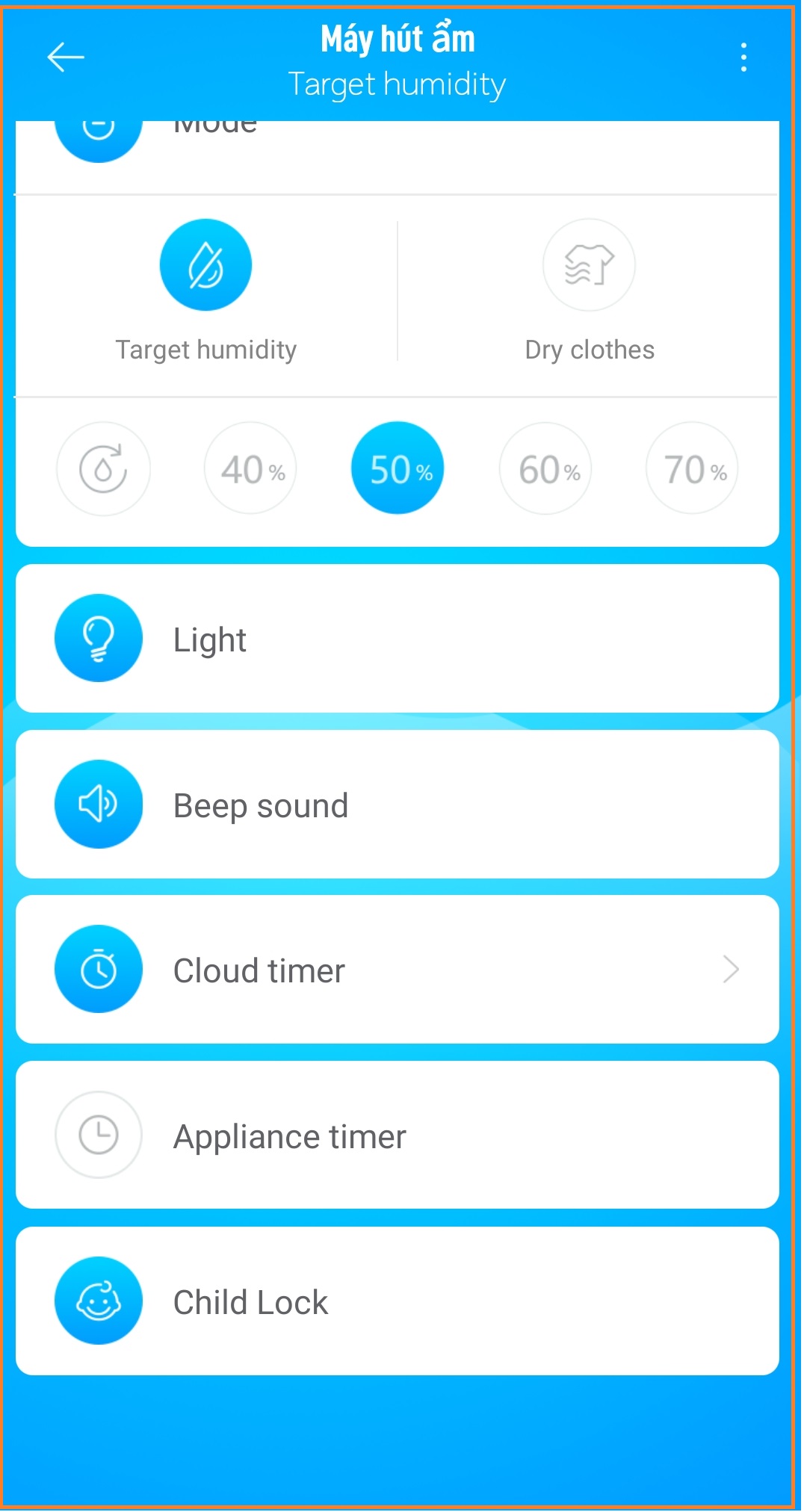Viewport: 807px width, 1512px height.
Task: Open Appliance timer settings
Action: click(x=397, y=1135)
